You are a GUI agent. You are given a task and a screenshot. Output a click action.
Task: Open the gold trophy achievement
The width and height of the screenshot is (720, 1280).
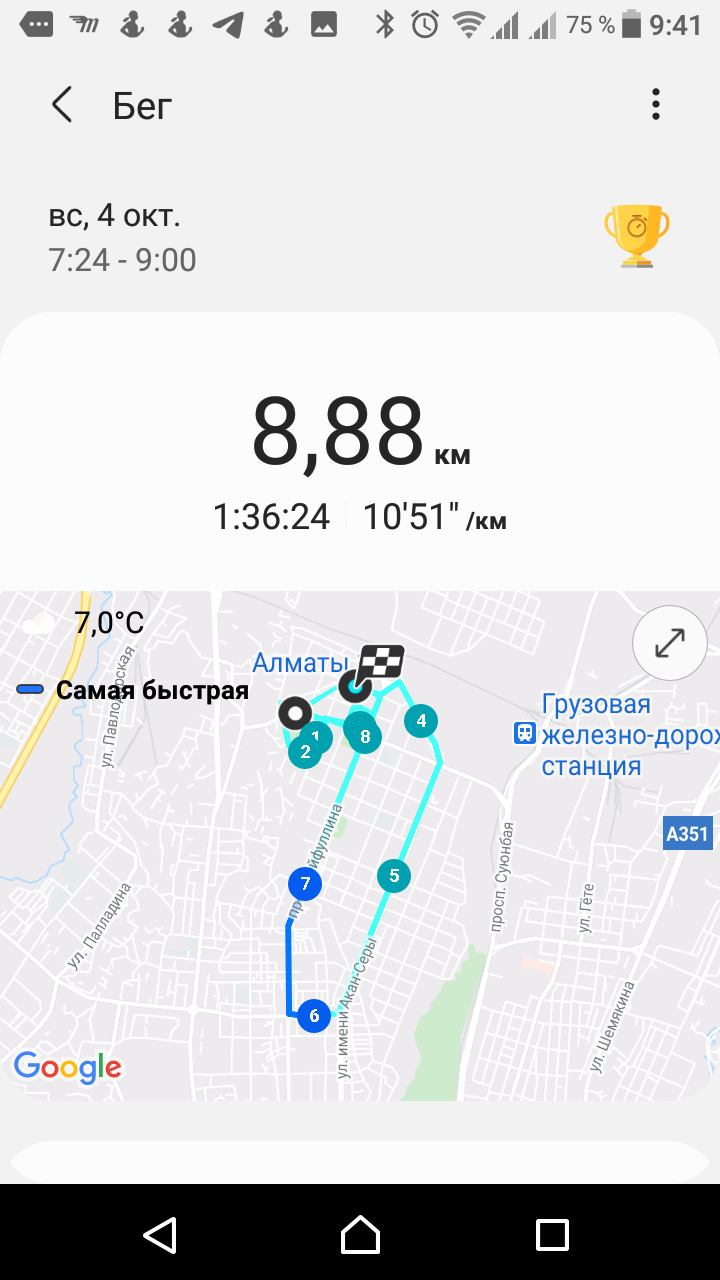(x=637, y=236)
